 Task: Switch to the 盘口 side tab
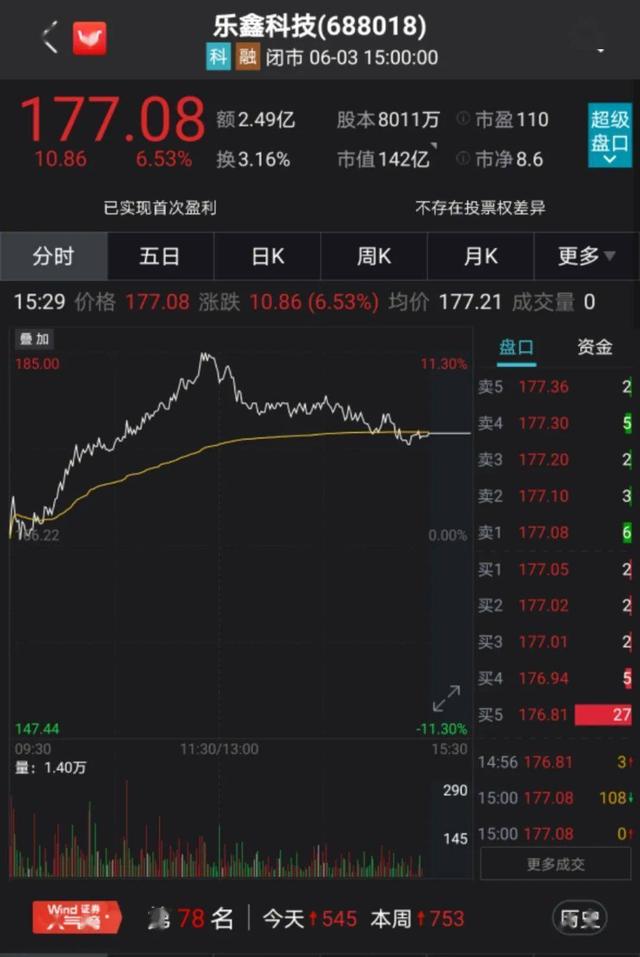pyautogui.click(x=516, y=348)
